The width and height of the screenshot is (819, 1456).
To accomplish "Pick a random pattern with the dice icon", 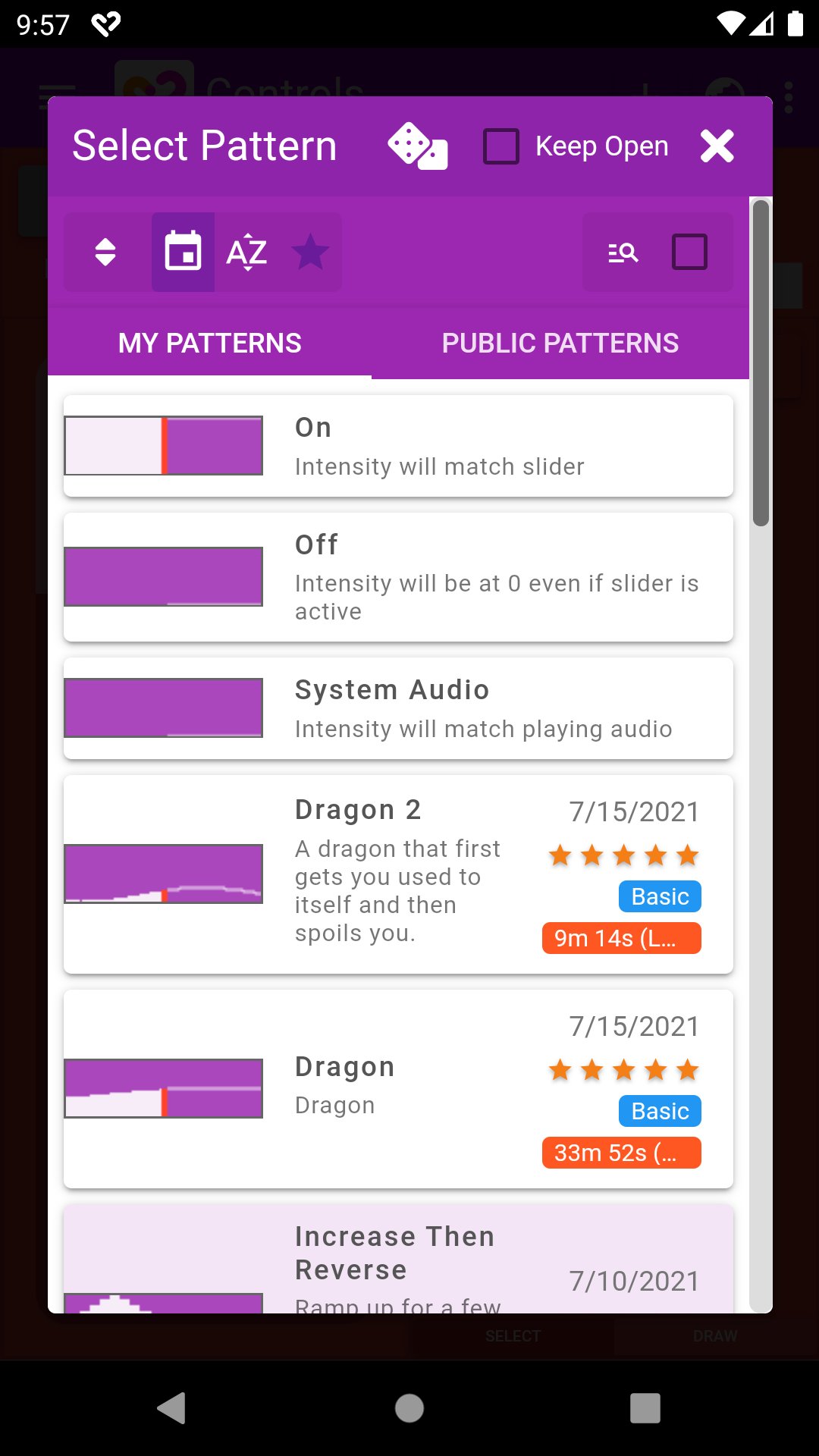I will click(417, 146).
